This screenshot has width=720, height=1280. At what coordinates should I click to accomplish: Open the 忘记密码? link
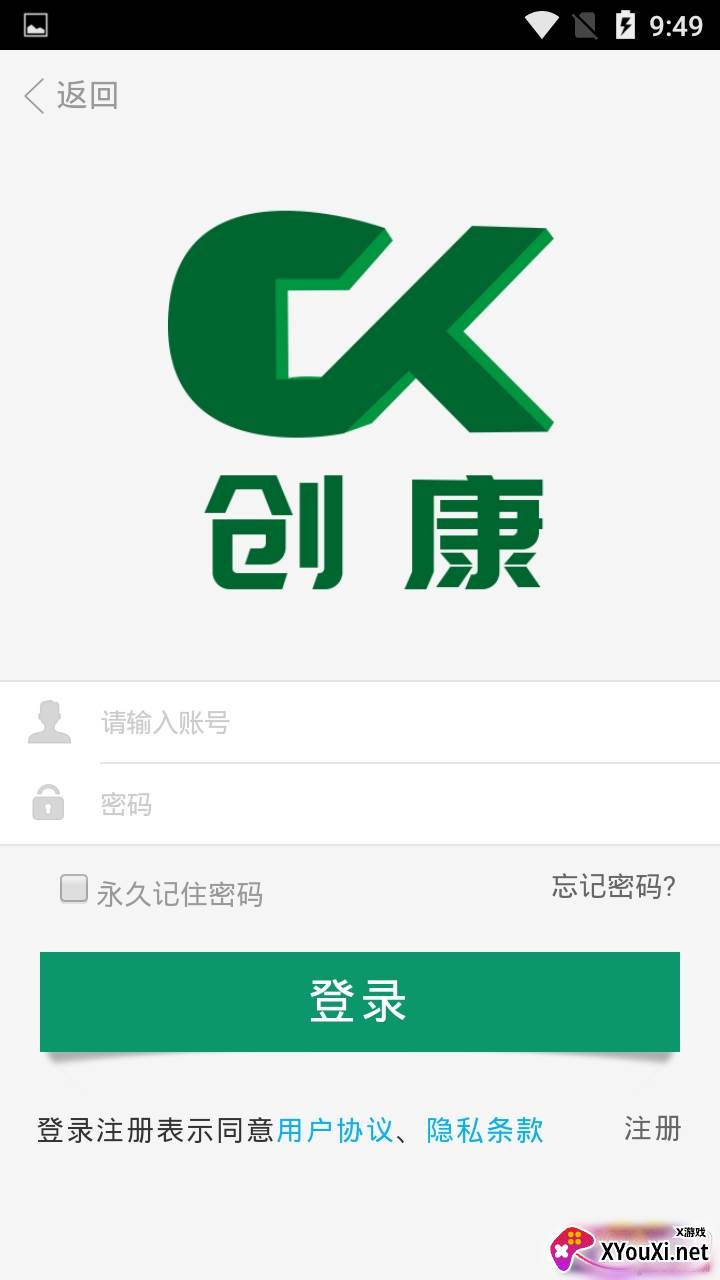(614, 886)
